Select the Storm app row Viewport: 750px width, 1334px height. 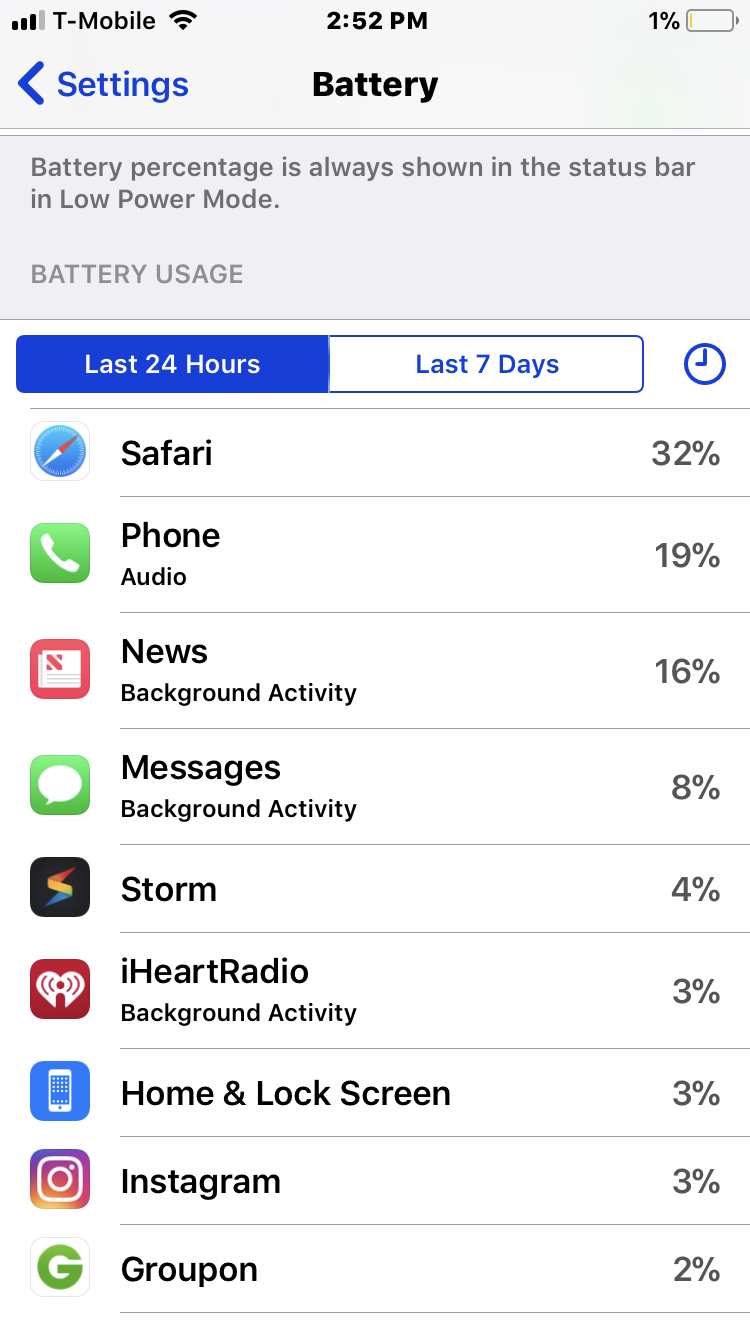tap(375, 889)
